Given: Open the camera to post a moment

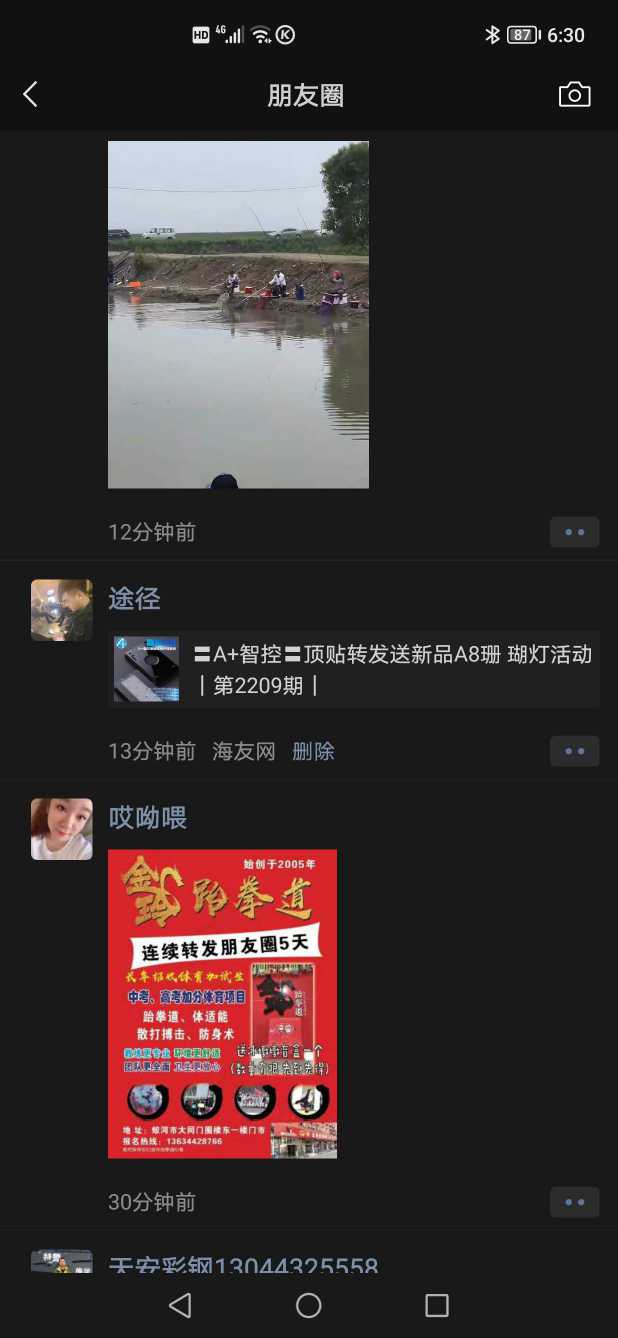Looking at the screenshot, I should (x=574, y=95).
